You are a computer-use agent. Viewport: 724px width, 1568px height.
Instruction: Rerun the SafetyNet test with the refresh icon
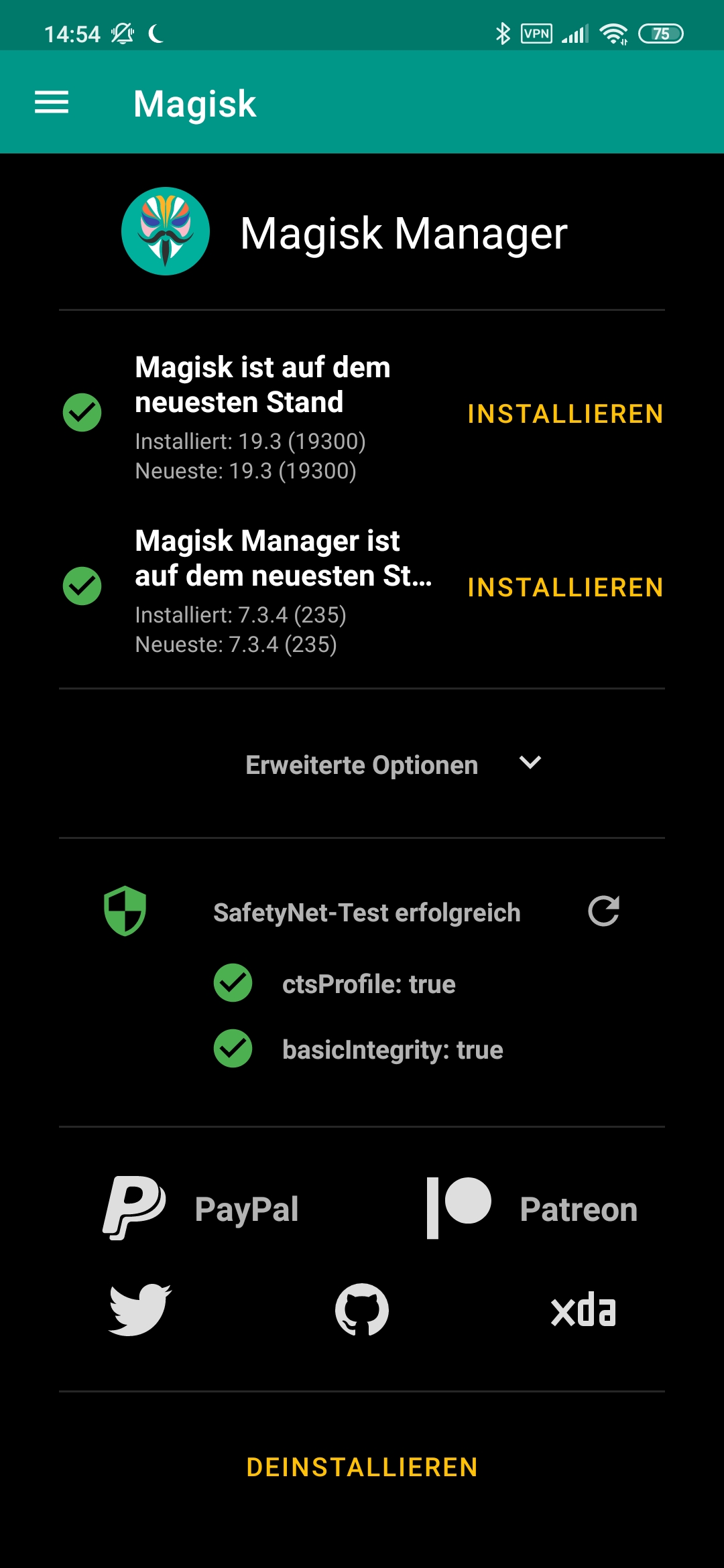[x=603, y=911]
